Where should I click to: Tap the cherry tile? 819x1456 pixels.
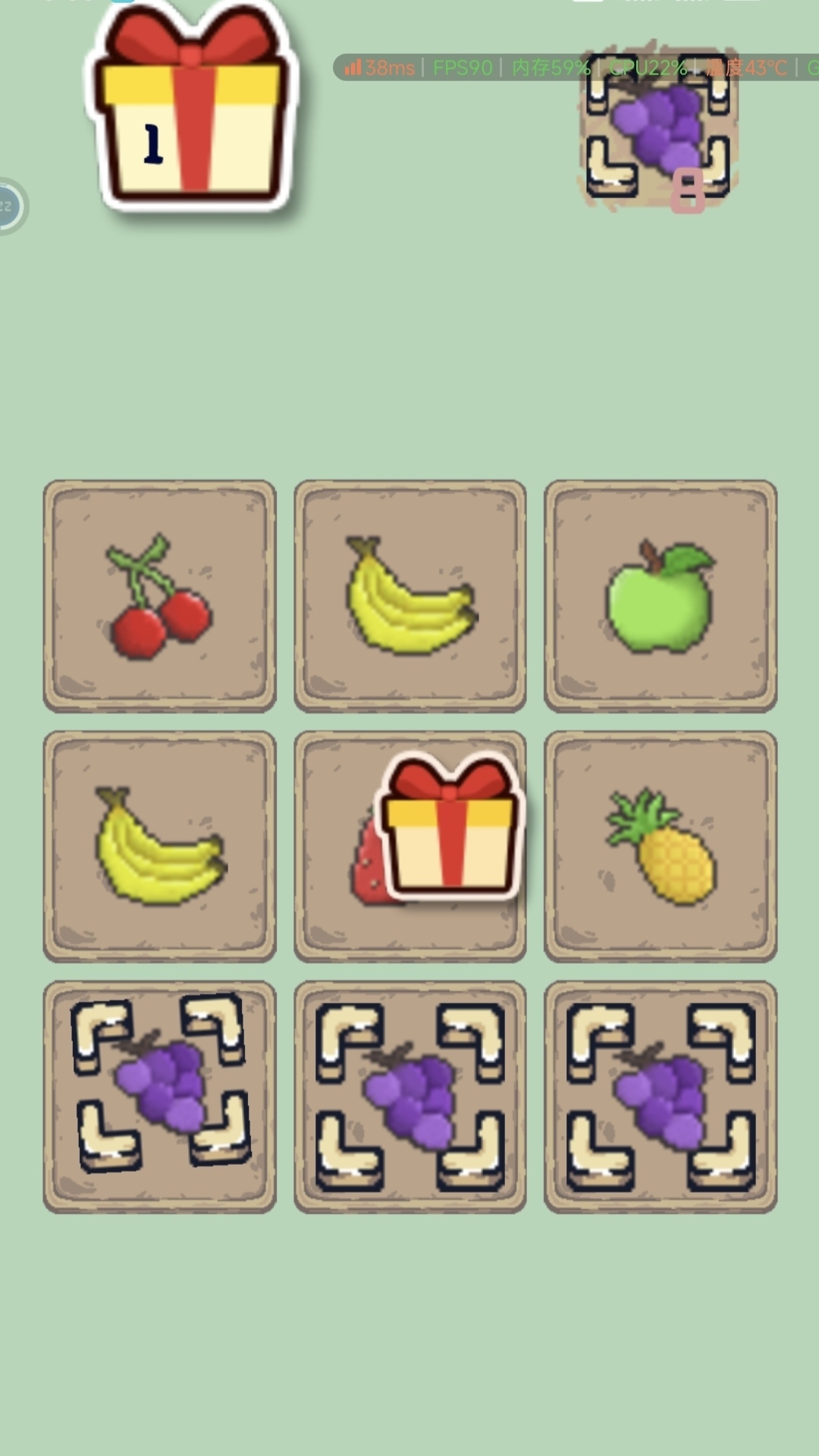pos(159,596)
